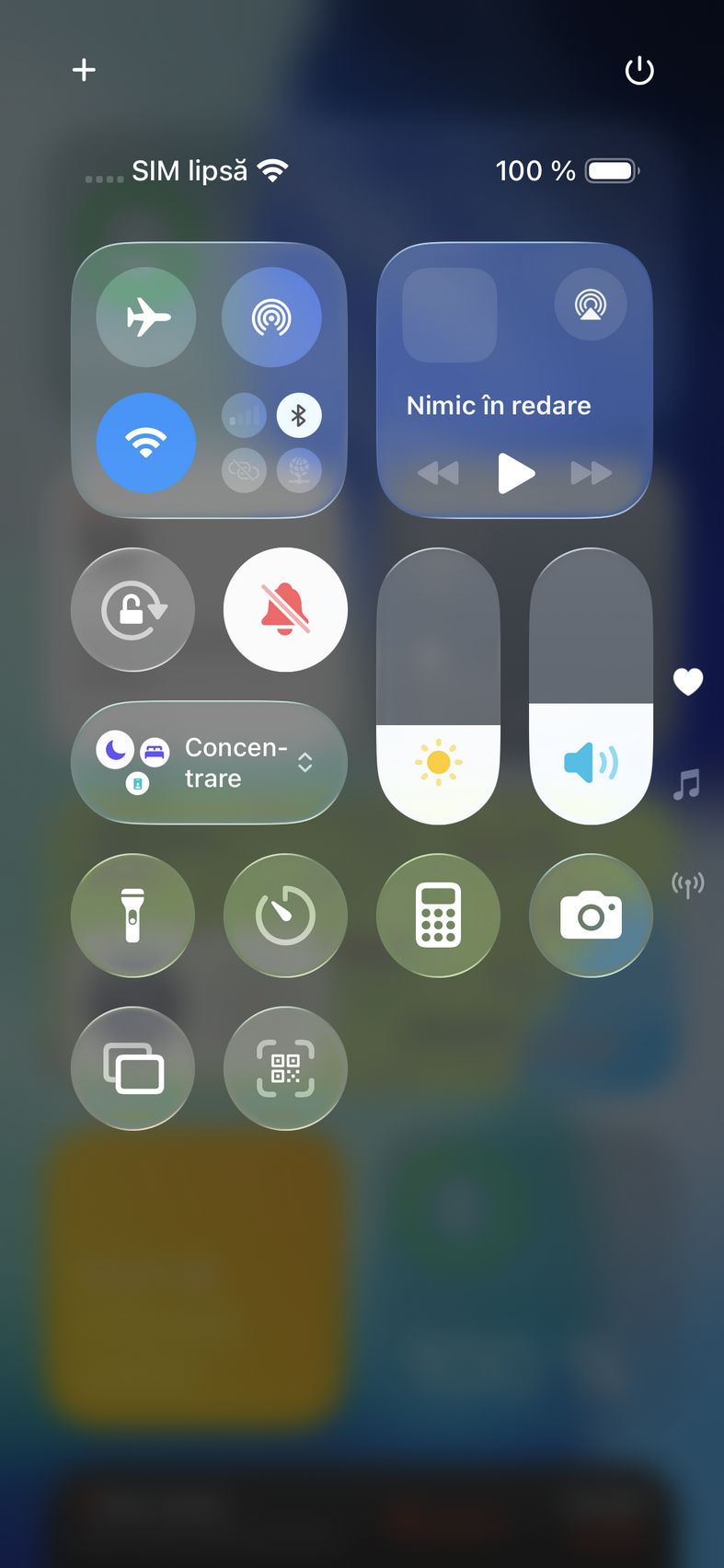
Task: Tap the volume slider
Action: point(592,686)
